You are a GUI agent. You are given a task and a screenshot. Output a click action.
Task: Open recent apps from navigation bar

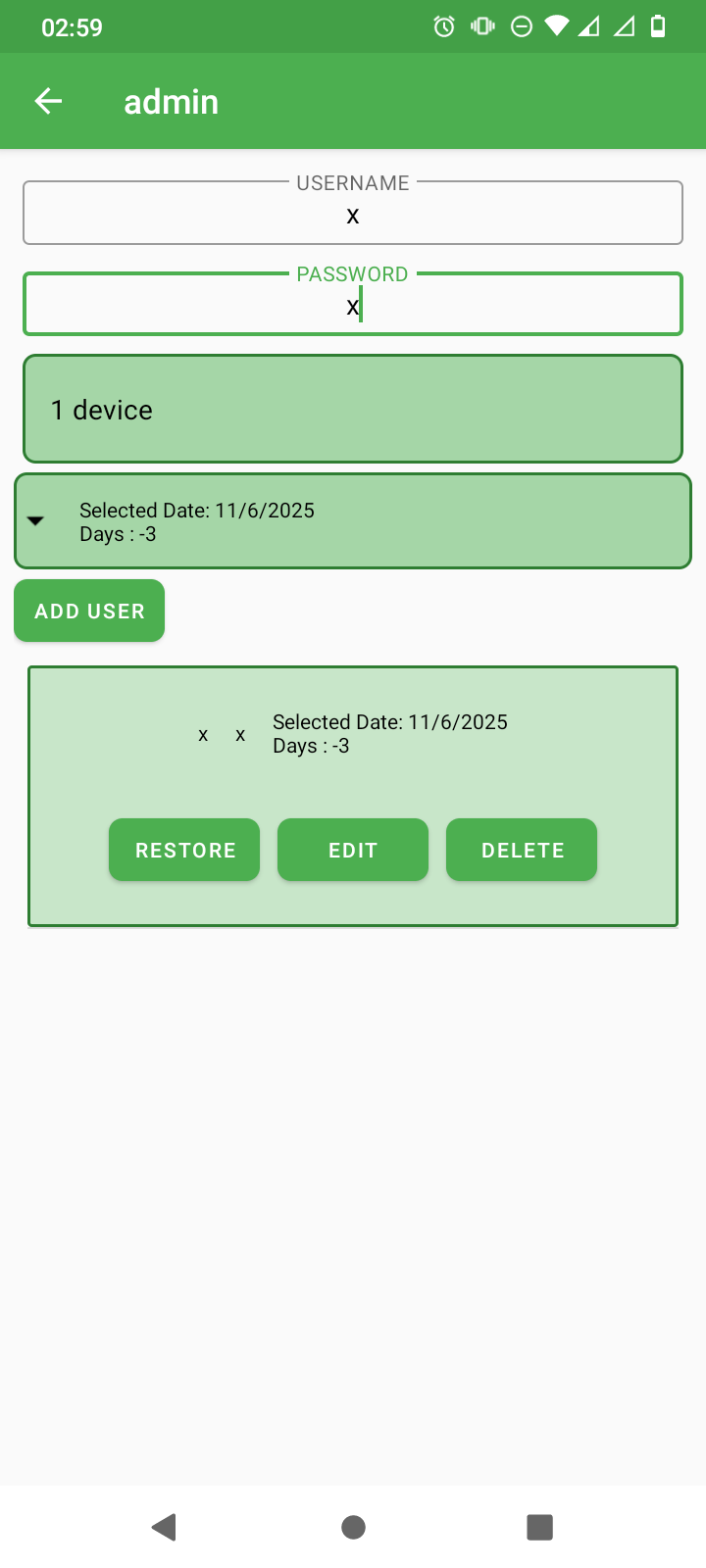(540, 1527)
